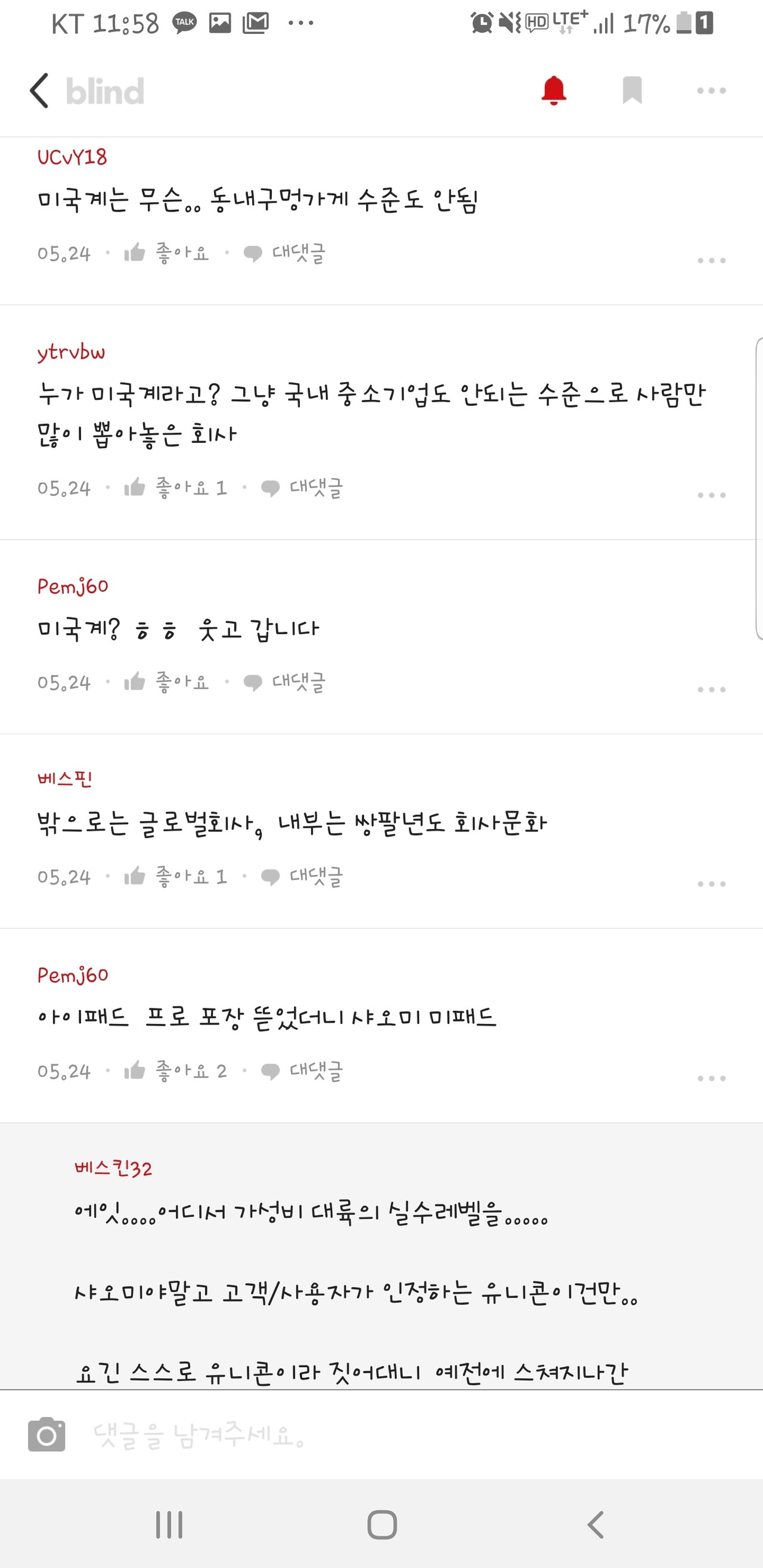763x1568 pixels.
Task: Open the three-dot menu in the top bar
Action: point(710,90)
